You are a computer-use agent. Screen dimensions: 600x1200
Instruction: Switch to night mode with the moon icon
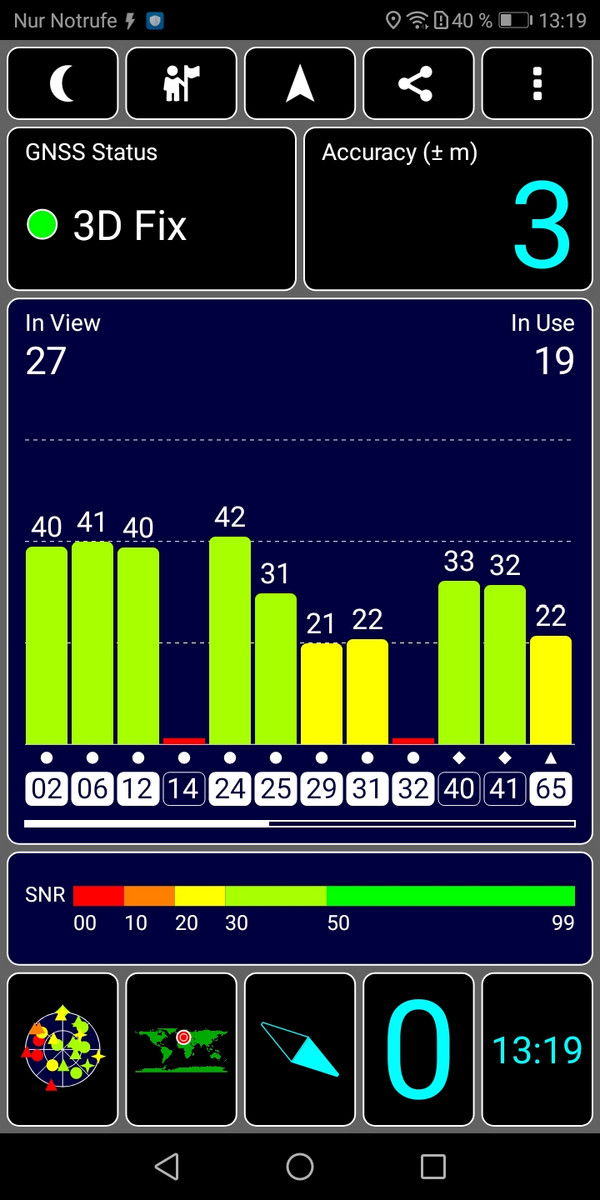coord(62,84)
